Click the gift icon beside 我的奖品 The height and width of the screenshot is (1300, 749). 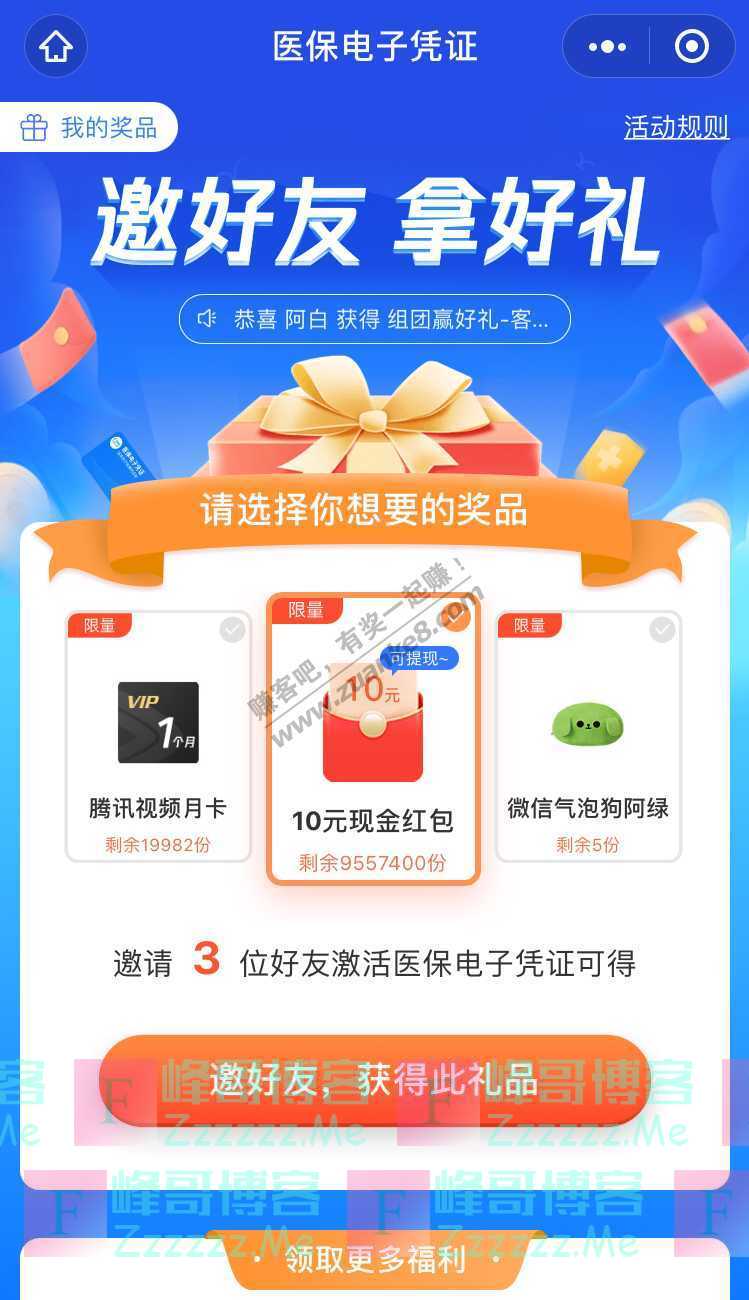[37, 126]
